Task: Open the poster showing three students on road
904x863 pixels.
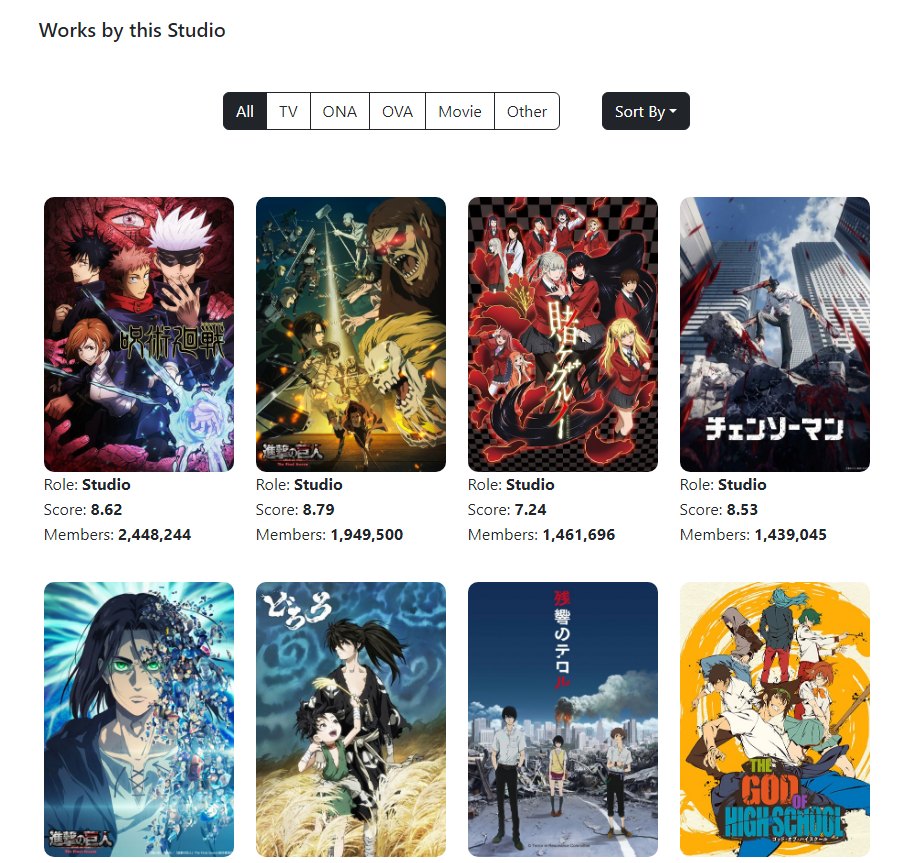Action: tap(563, 719)
